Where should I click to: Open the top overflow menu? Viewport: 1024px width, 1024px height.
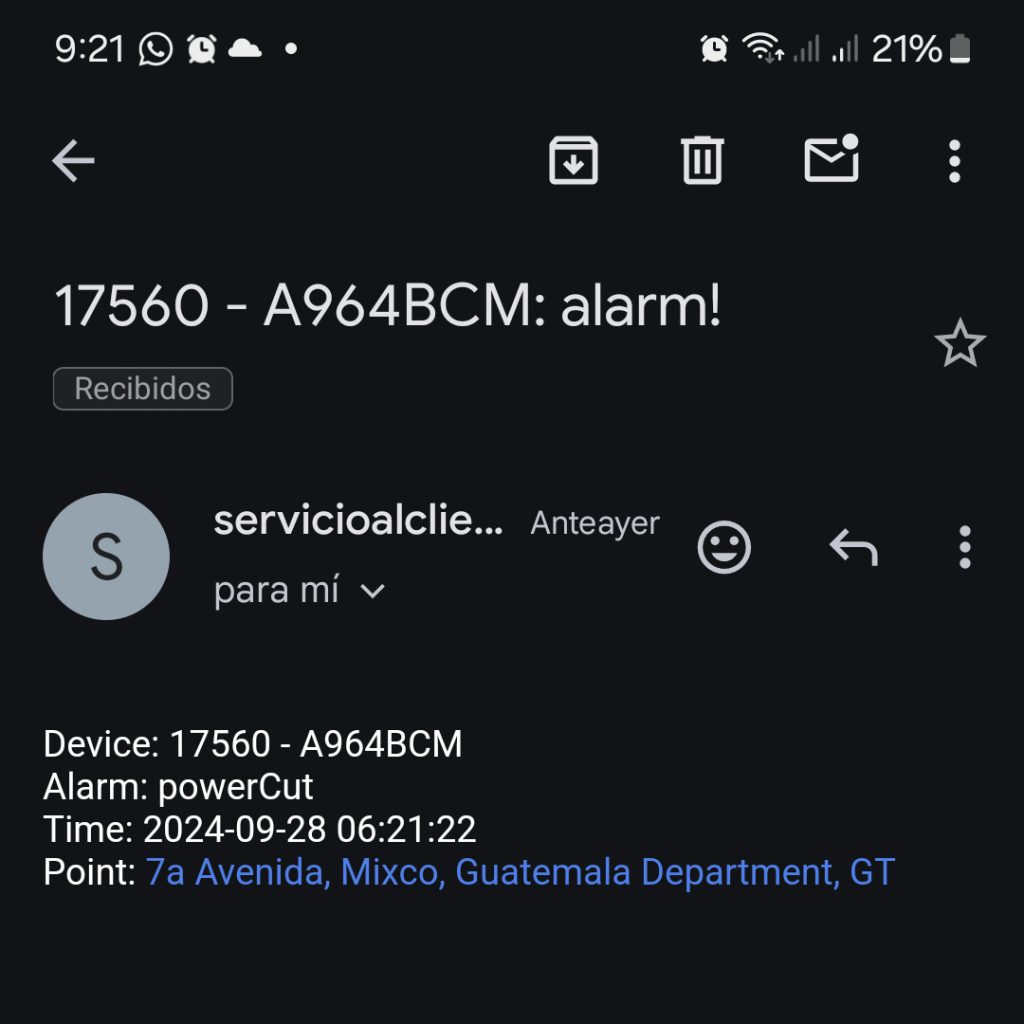tap(954, 161)
